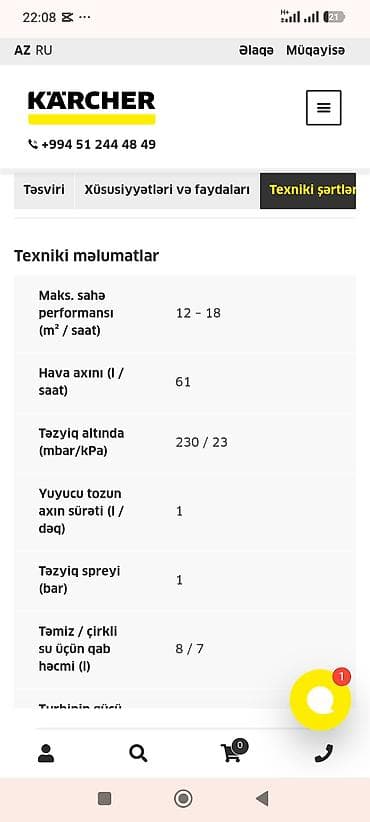This screenshot has width=370, height=822.
Task: Switch to Xüsusiyyətləri və faydaları tab
Action: [x=167, y=190]
